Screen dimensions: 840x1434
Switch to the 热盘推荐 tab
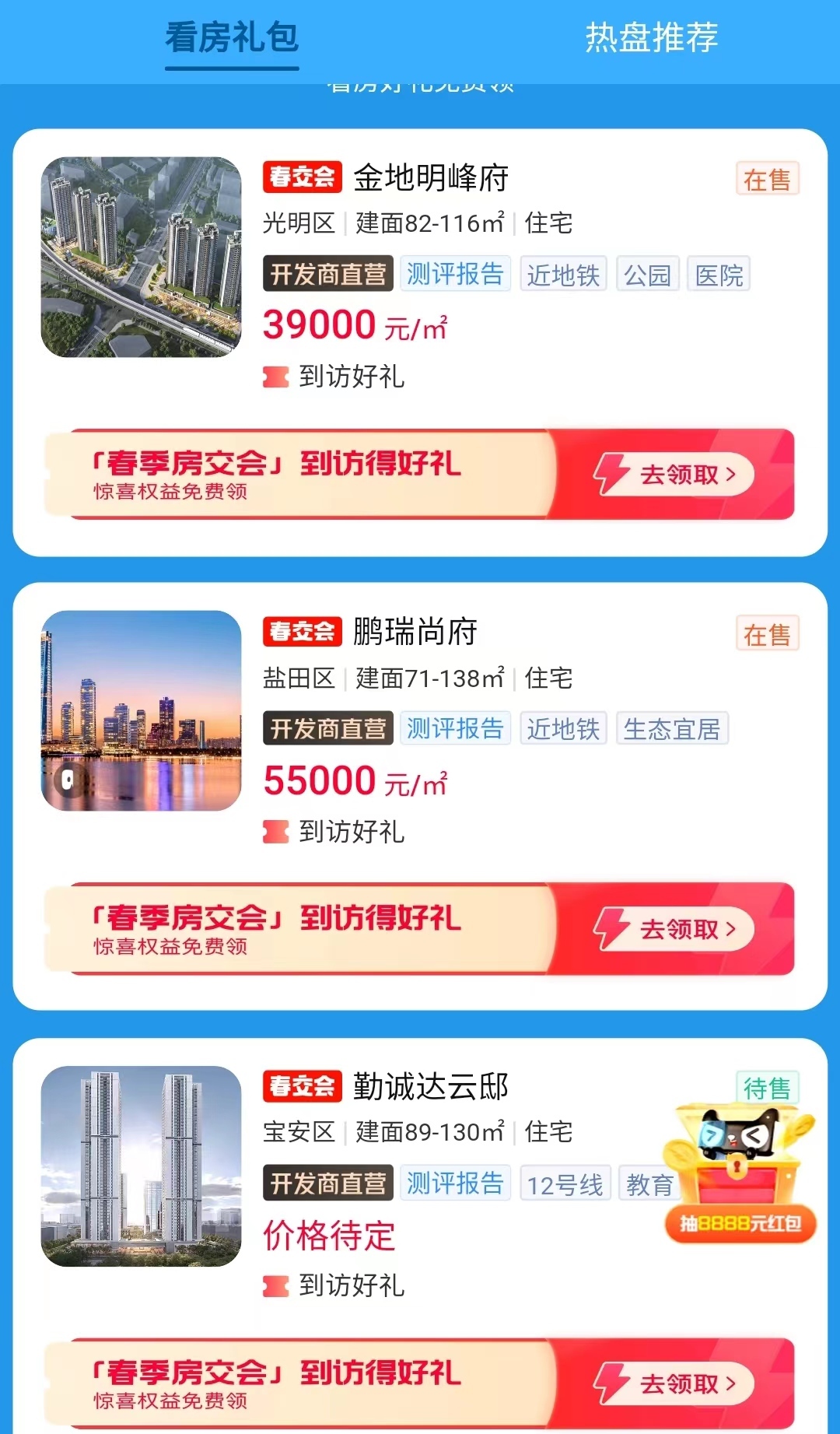651,37
